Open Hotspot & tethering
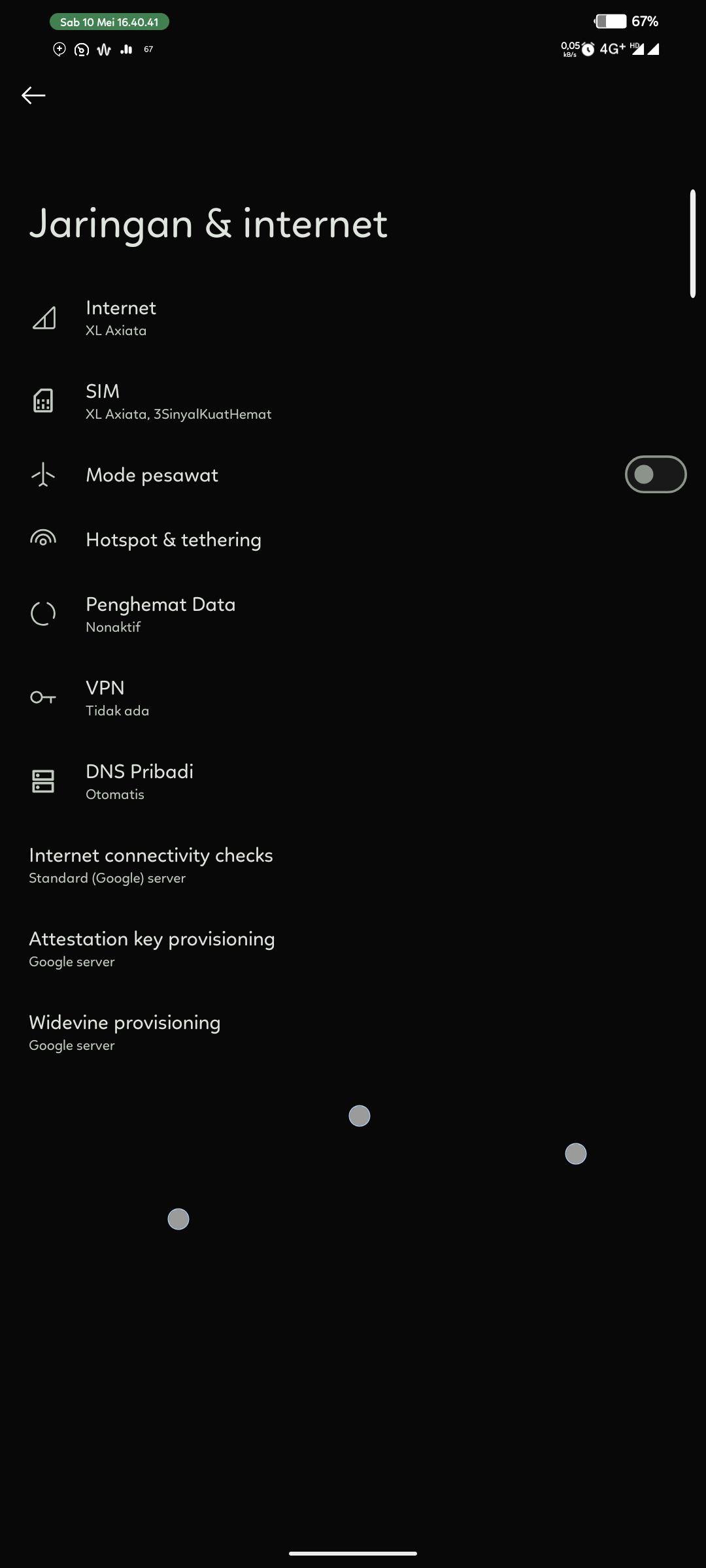706x1568 pixels. click(x=353, y=540)
